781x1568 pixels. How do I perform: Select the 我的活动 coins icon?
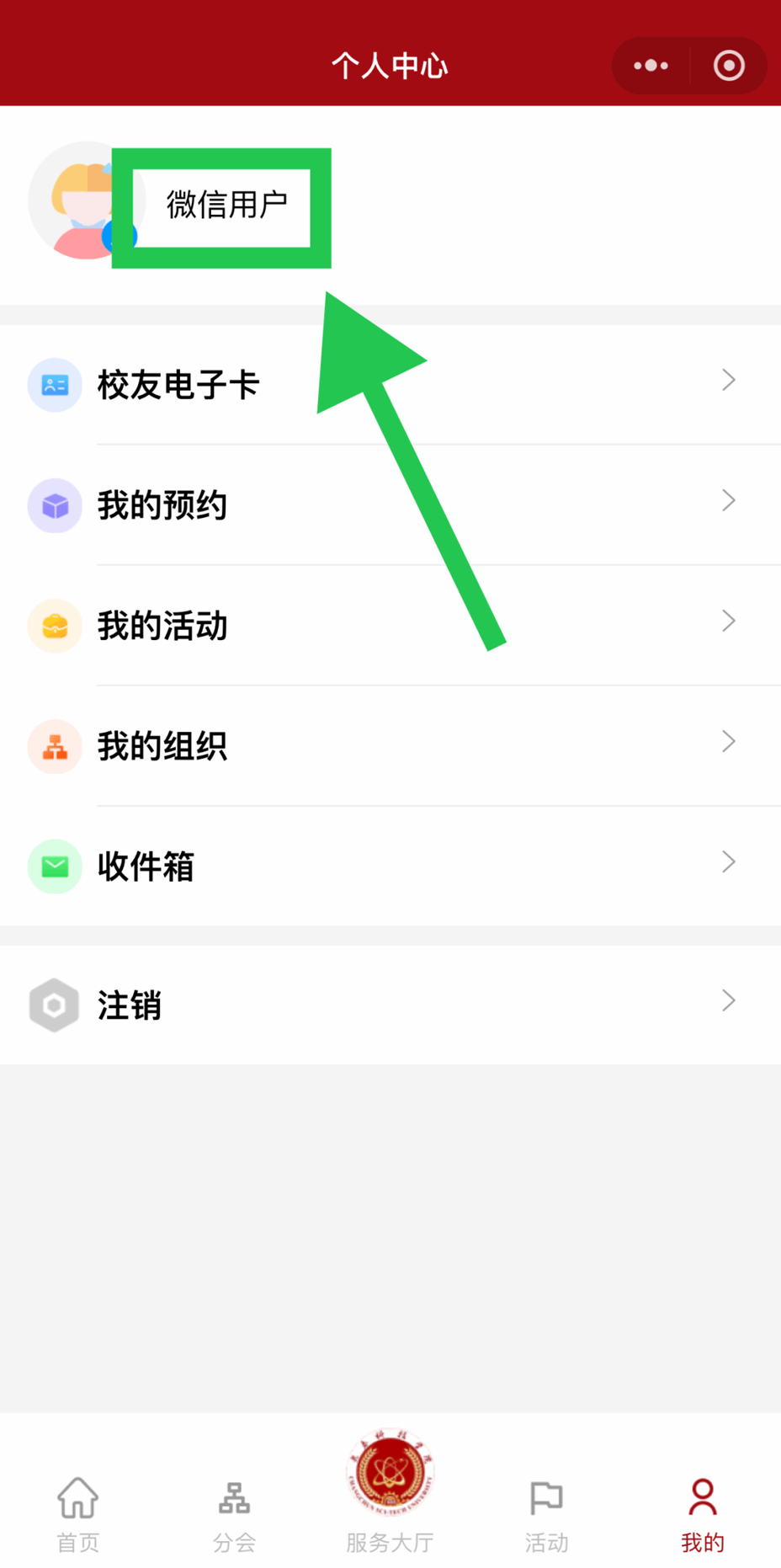click(54, 626)
